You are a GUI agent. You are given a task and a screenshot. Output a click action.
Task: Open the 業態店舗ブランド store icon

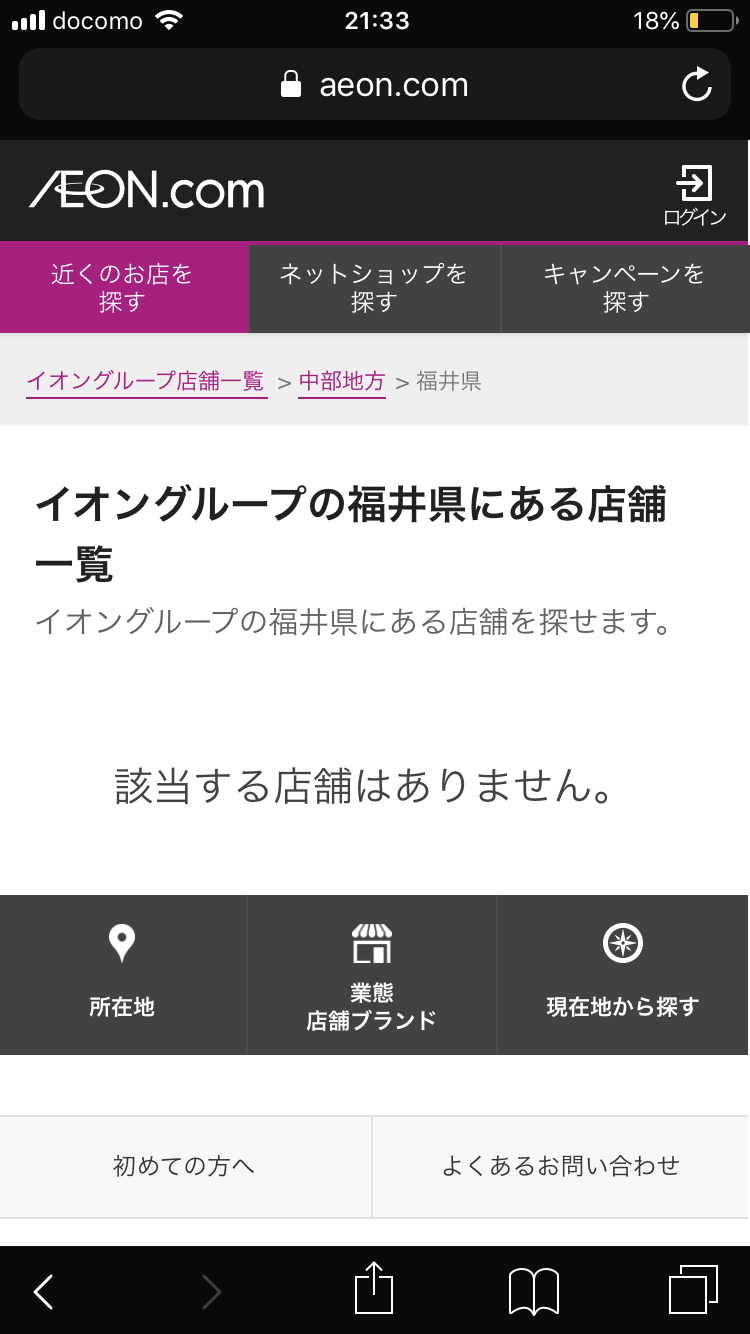pyautogui.click(x=371, y=940)
